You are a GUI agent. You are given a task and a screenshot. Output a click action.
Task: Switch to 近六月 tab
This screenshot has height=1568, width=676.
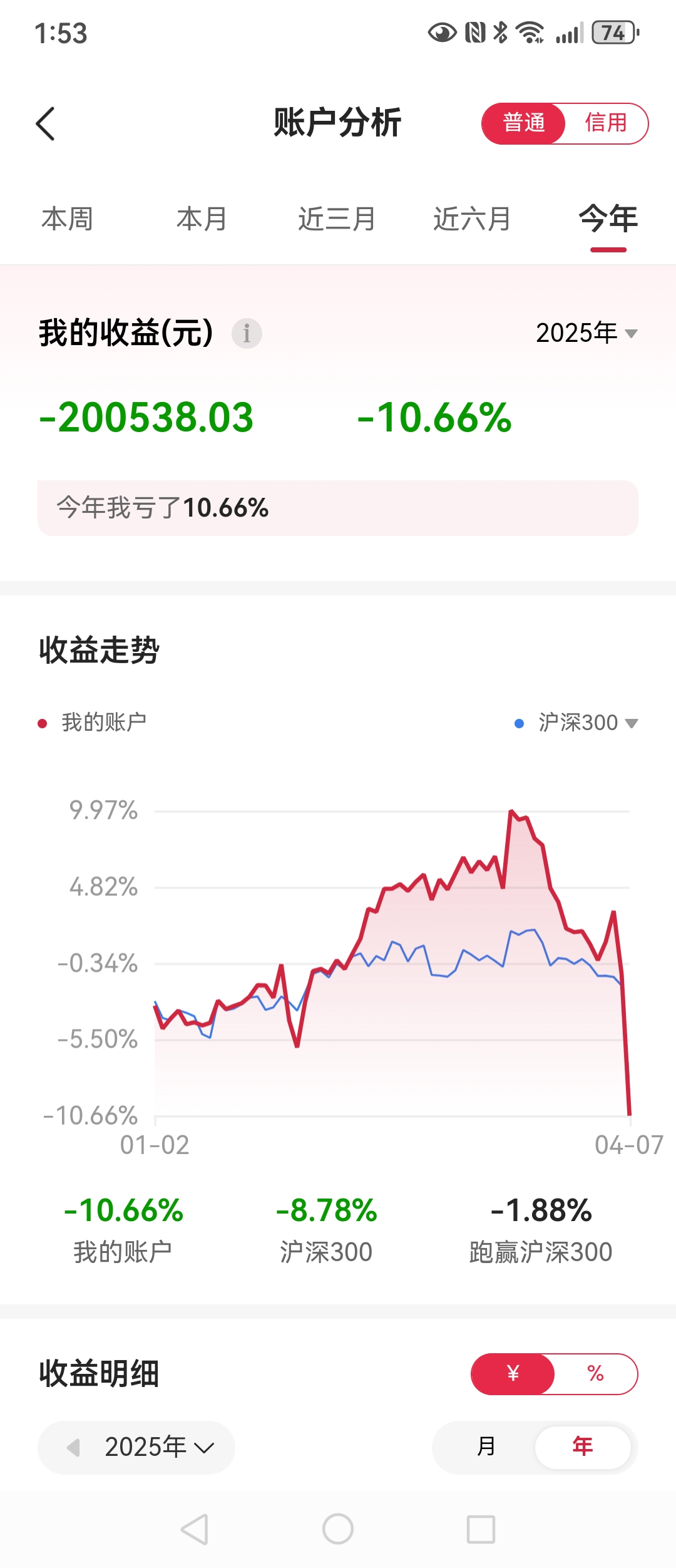472,219
